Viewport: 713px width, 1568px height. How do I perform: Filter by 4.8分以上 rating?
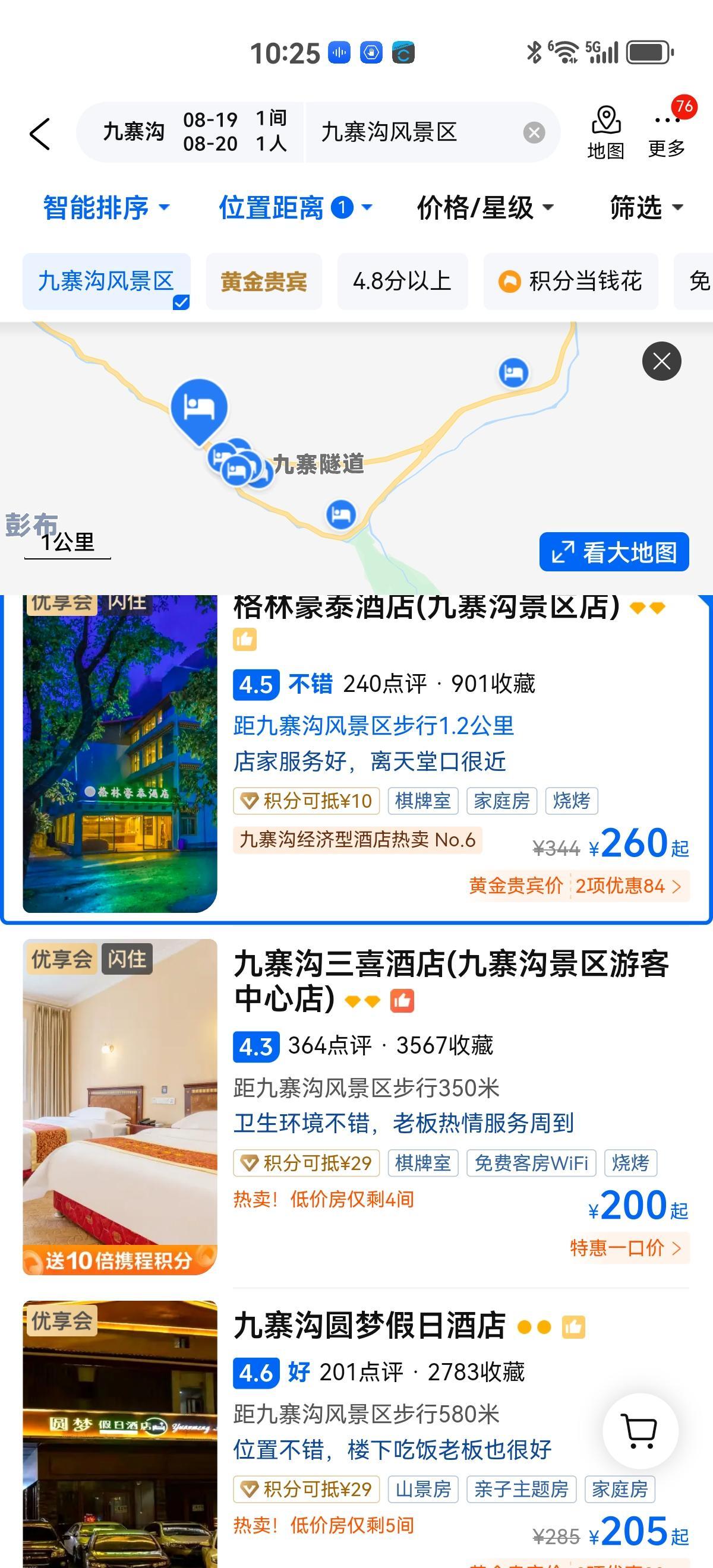point(402,281)
